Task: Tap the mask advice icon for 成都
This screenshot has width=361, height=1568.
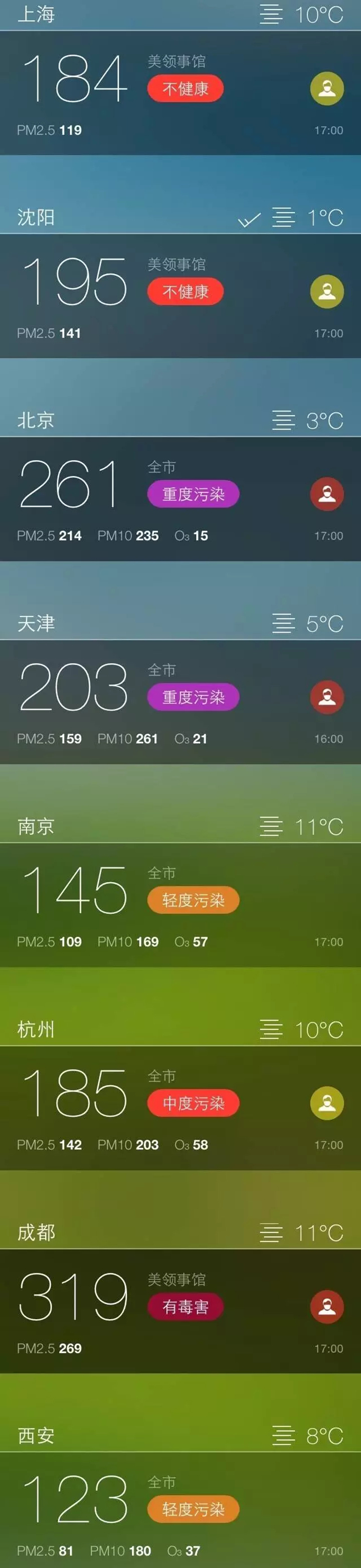Action: 327,1306
